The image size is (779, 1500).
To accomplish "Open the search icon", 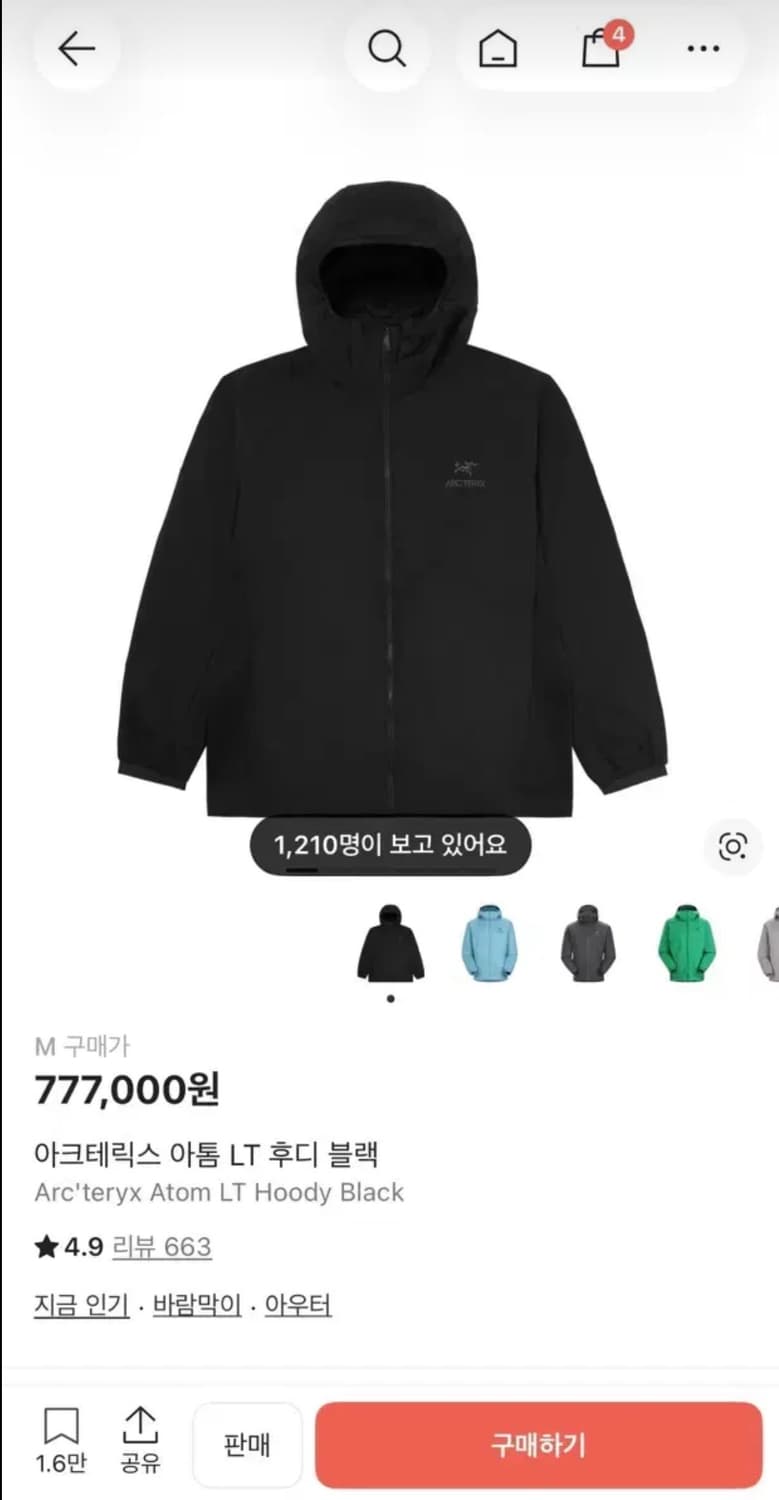I will coord(388,48).
